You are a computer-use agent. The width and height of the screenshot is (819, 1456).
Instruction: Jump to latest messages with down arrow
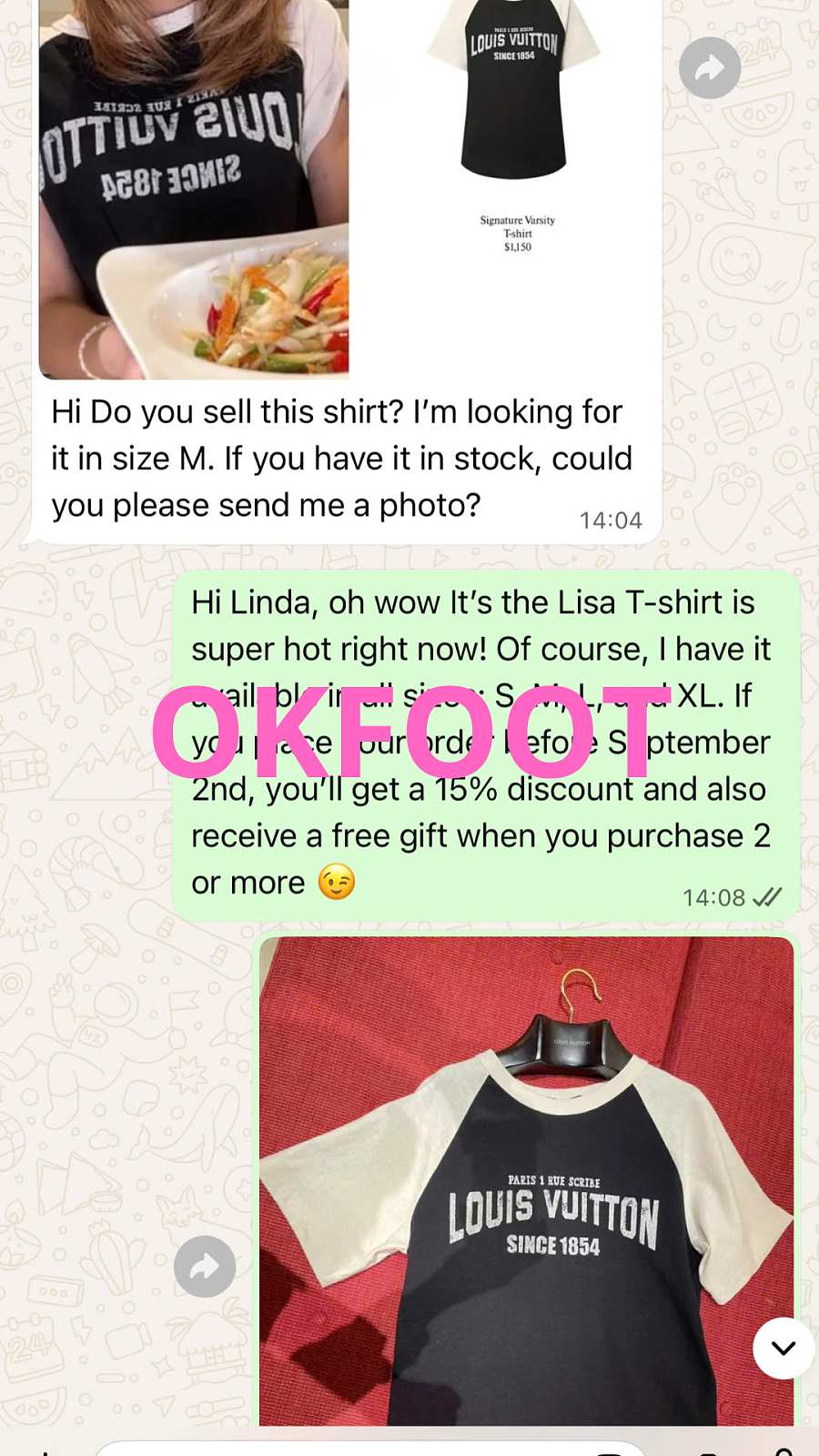[x=784, y=1348]
